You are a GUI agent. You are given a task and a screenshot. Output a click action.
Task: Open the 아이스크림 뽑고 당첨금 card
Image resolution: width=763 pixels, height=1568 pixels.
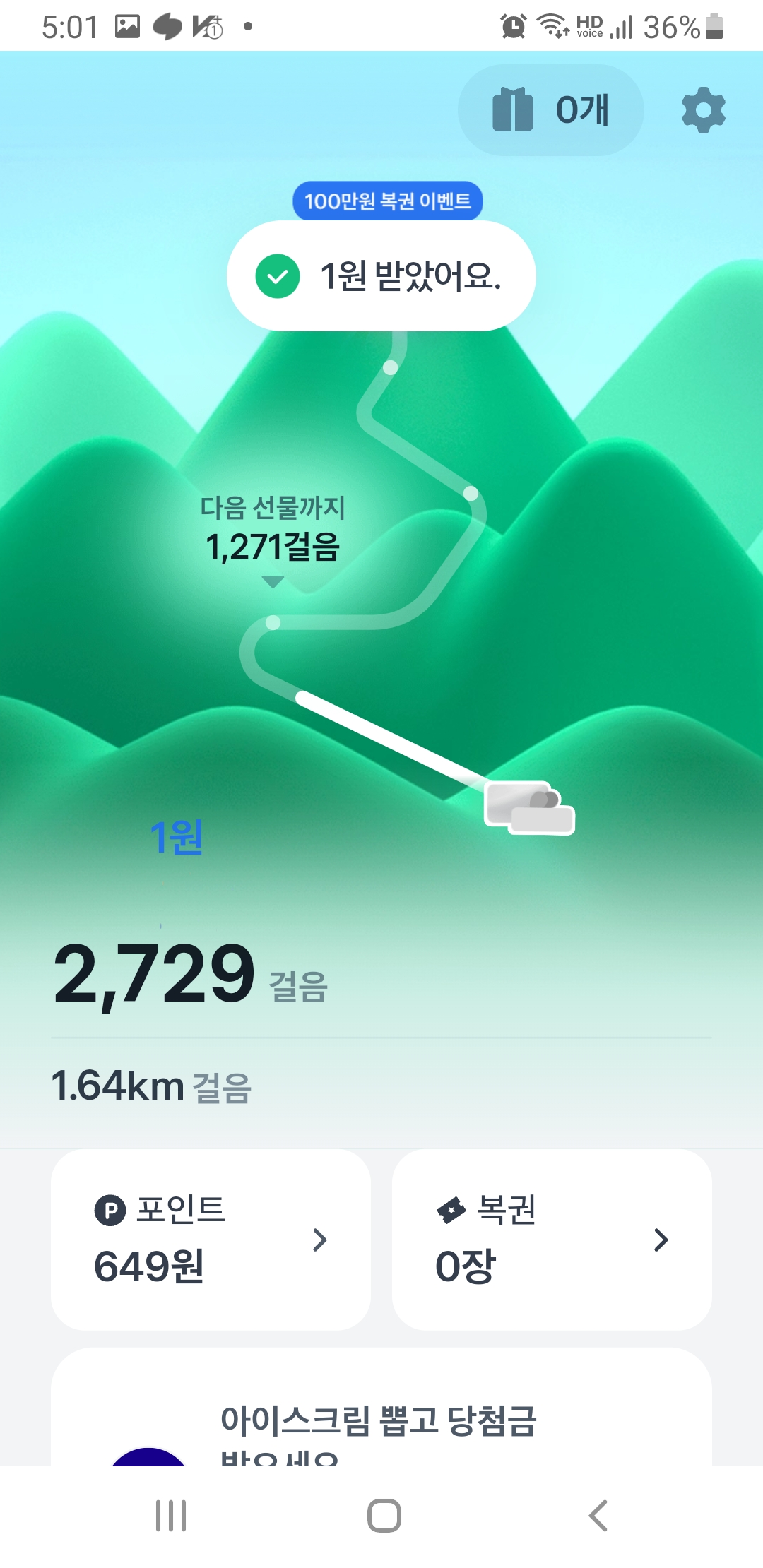(380, 1420)
